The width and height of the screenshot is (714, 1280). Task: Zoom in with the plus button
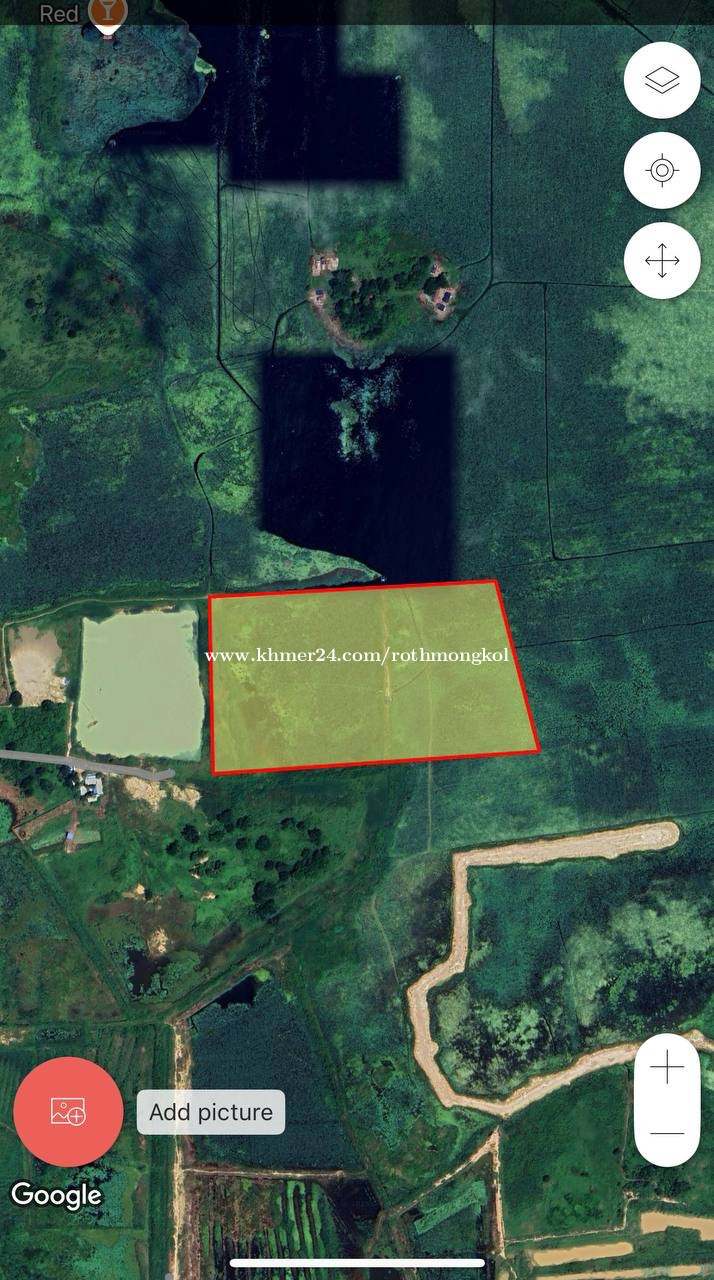coord(667,1068)
